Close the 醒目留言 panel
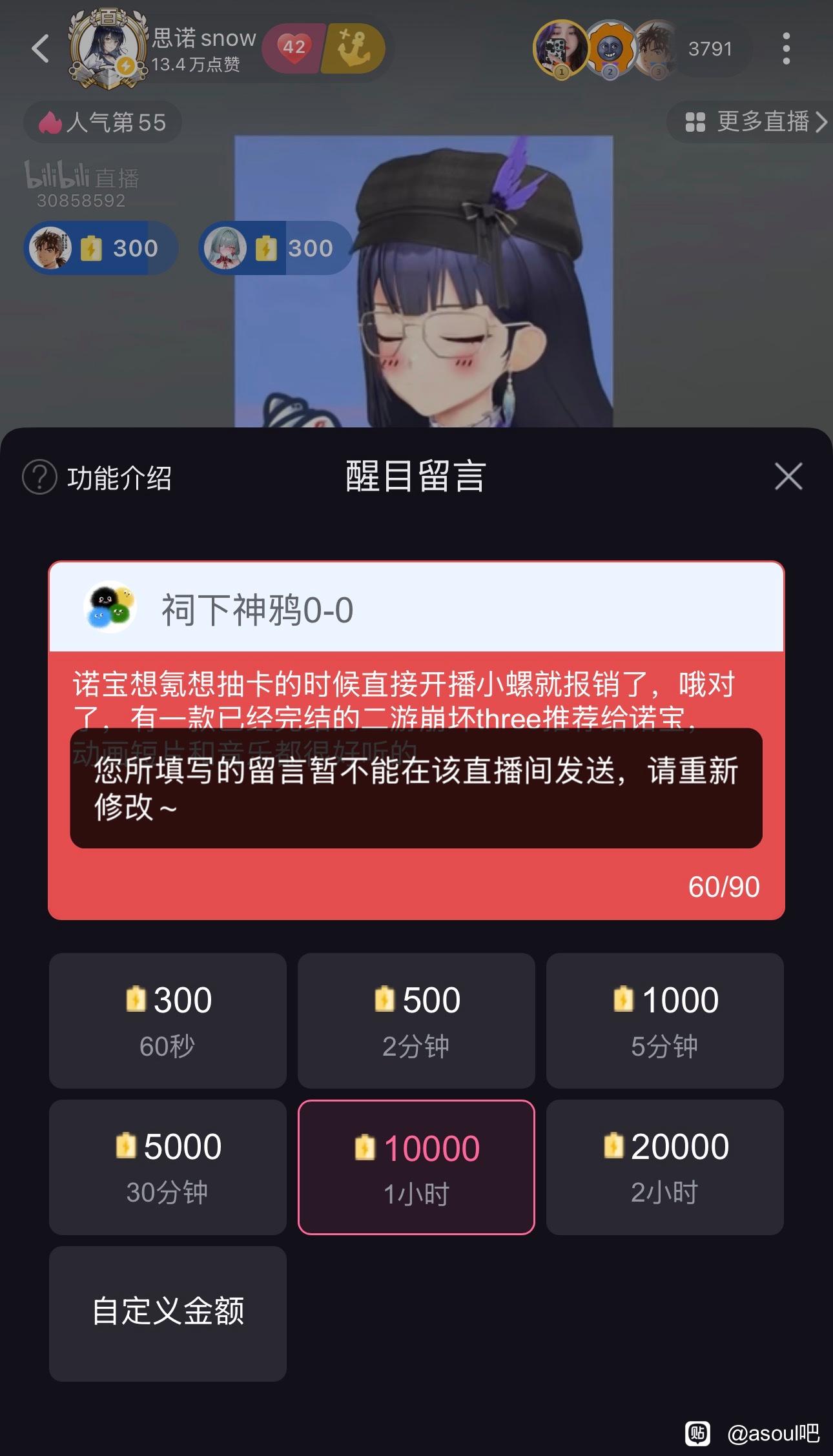Image resolution: width=833 pixels, height=1456 pixels. tap(788, 477)
